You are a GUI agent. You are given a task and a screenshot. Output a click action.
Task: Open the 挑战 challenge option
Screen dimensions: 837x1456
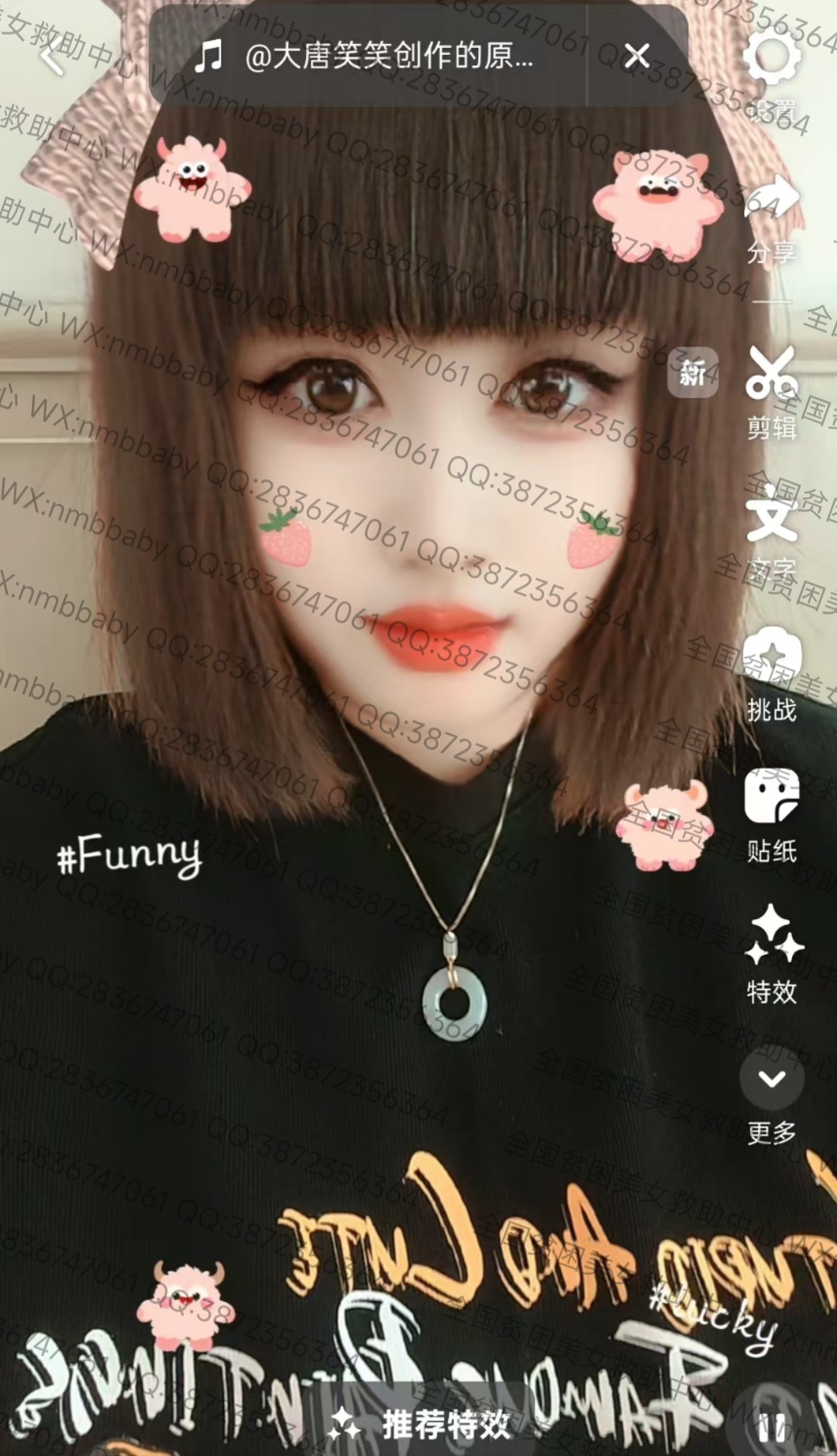point(771,674)
